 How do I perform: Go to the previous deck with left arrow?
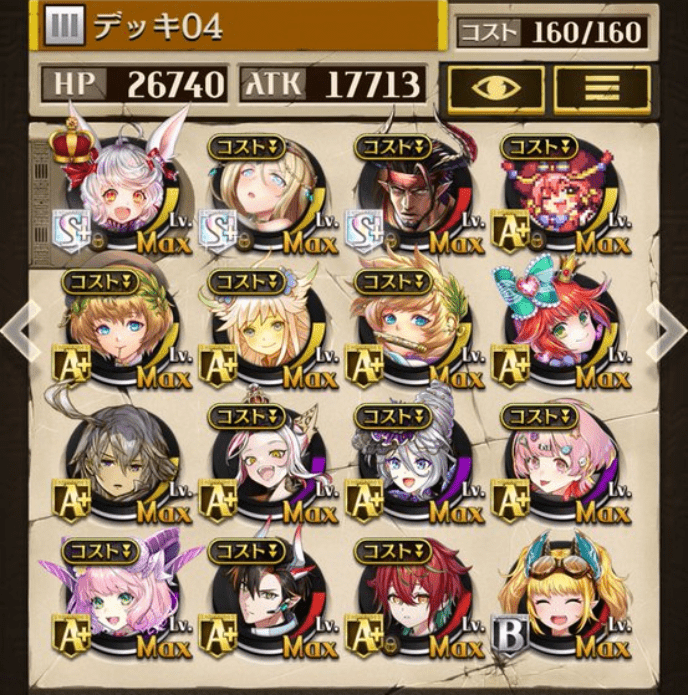(18, 332)
